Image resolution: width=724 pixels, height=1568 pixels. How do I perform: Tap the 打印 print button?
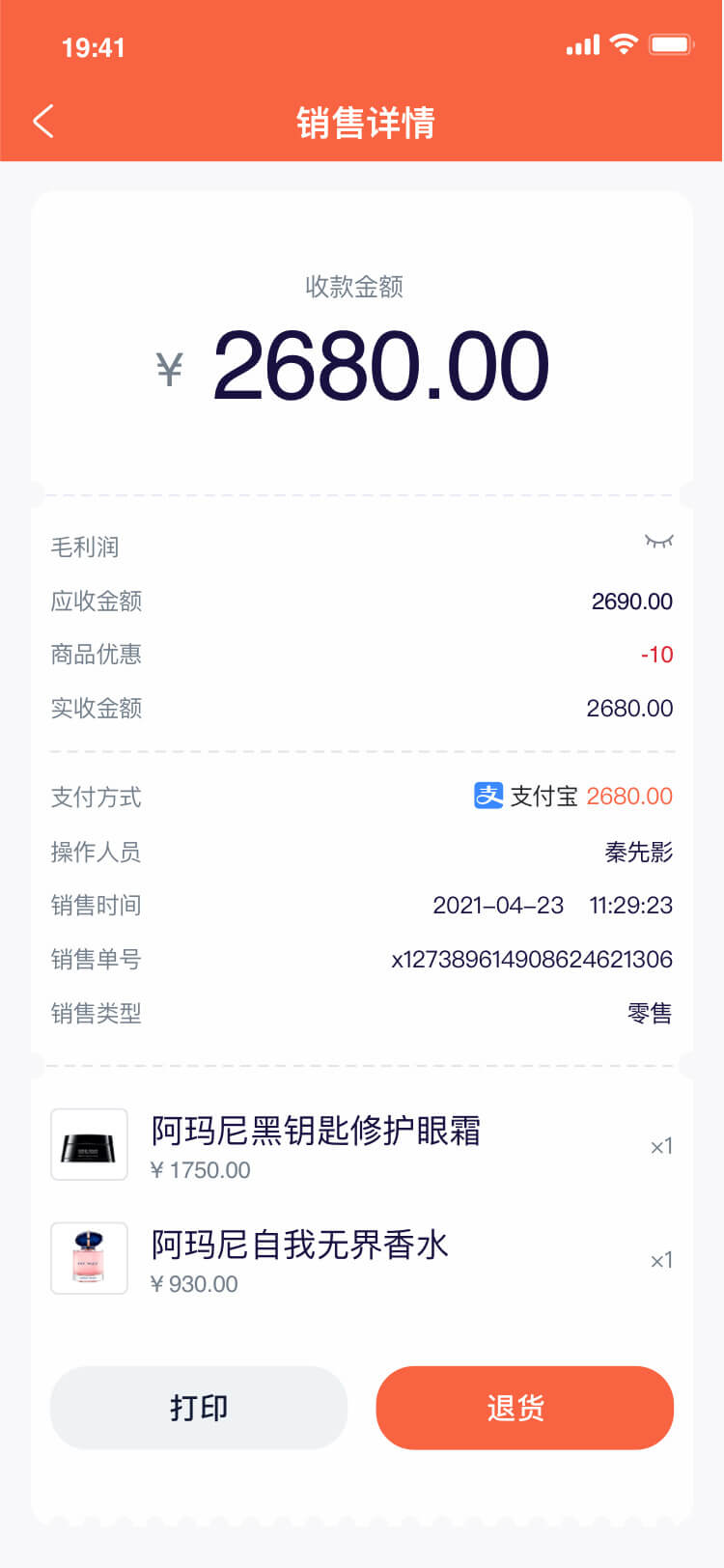pyautogui.click(x=199, y=1408)
